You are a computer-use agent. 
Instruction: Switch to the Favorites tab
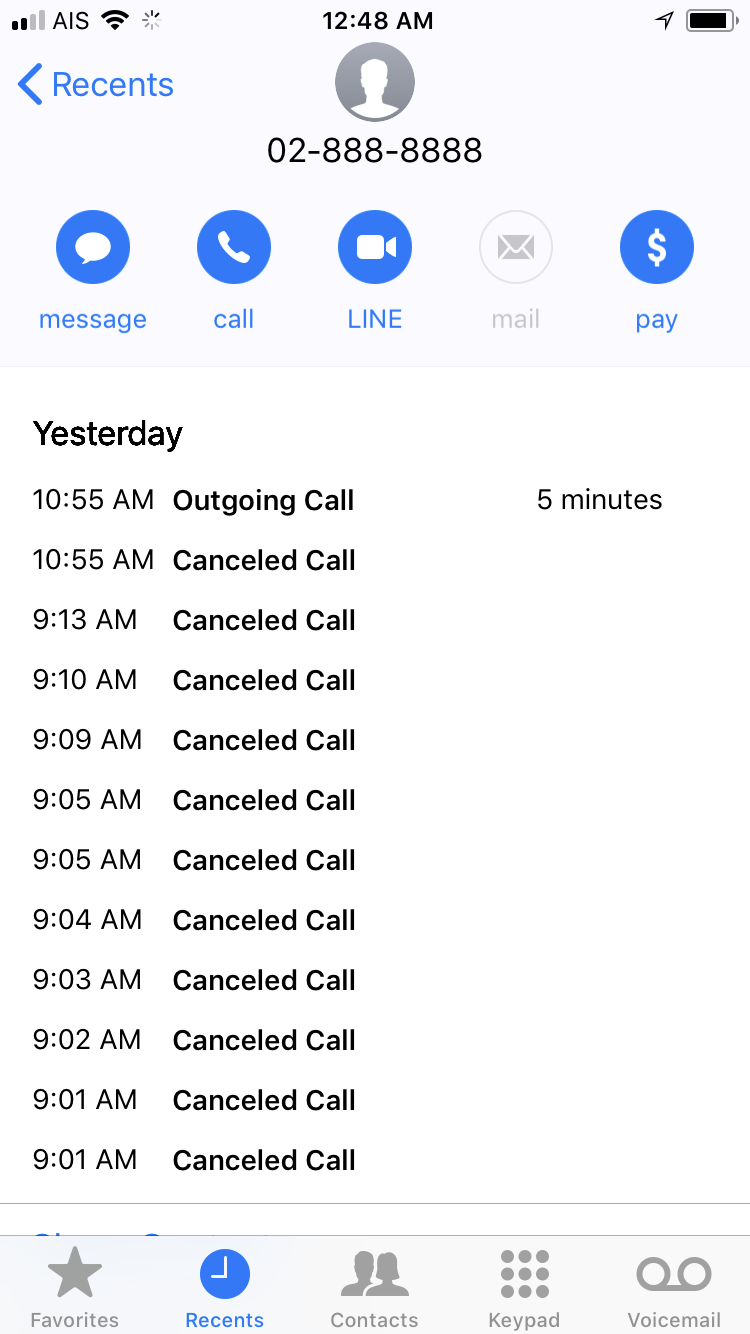click(x=75, y=1288)
